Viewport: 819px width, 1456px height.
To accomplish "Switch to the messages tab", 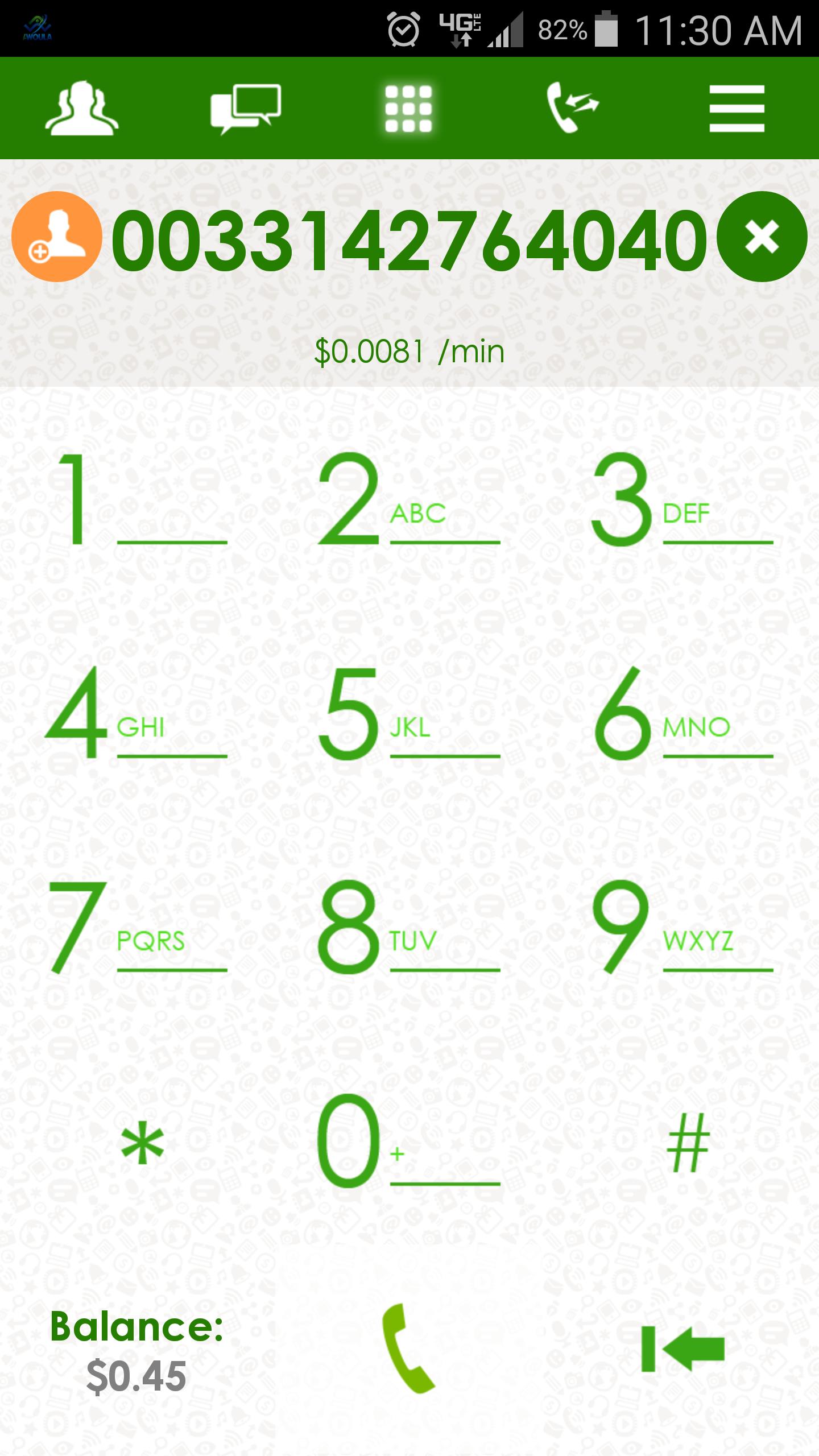I will click(246, 108).
